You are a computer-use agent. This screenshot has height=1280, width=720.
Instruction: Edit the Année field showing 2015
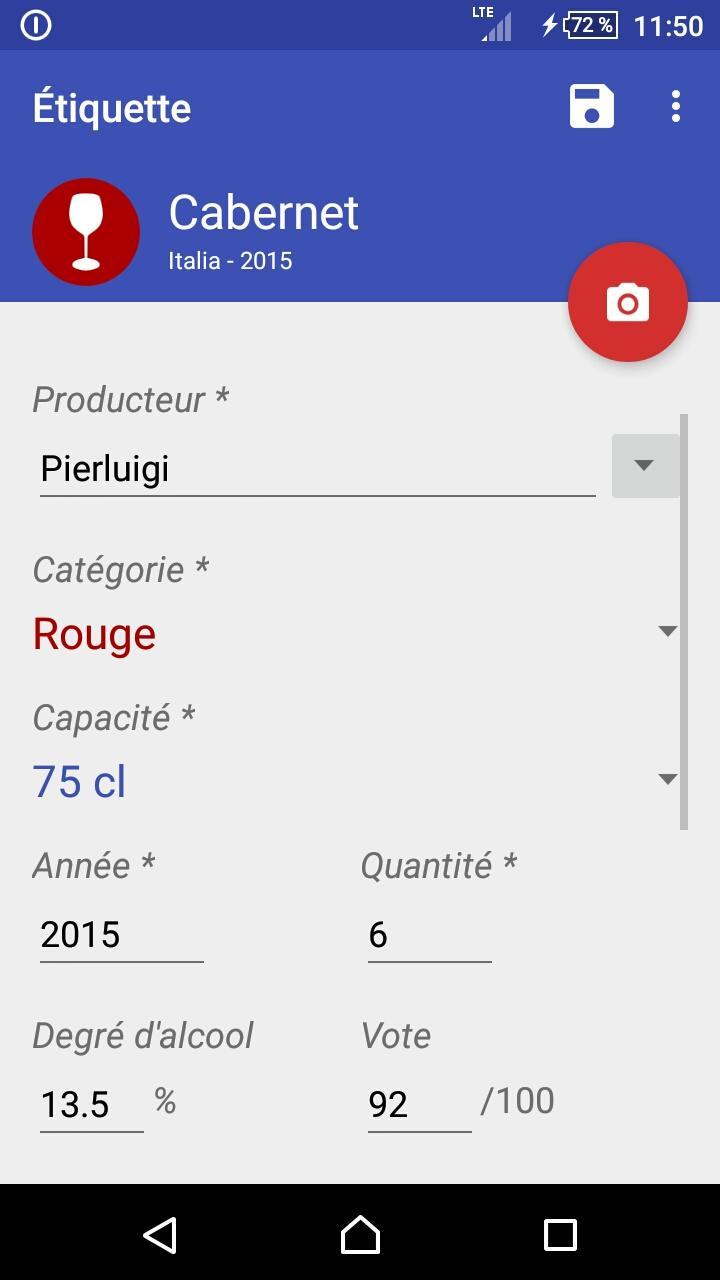tap(122, 935)
